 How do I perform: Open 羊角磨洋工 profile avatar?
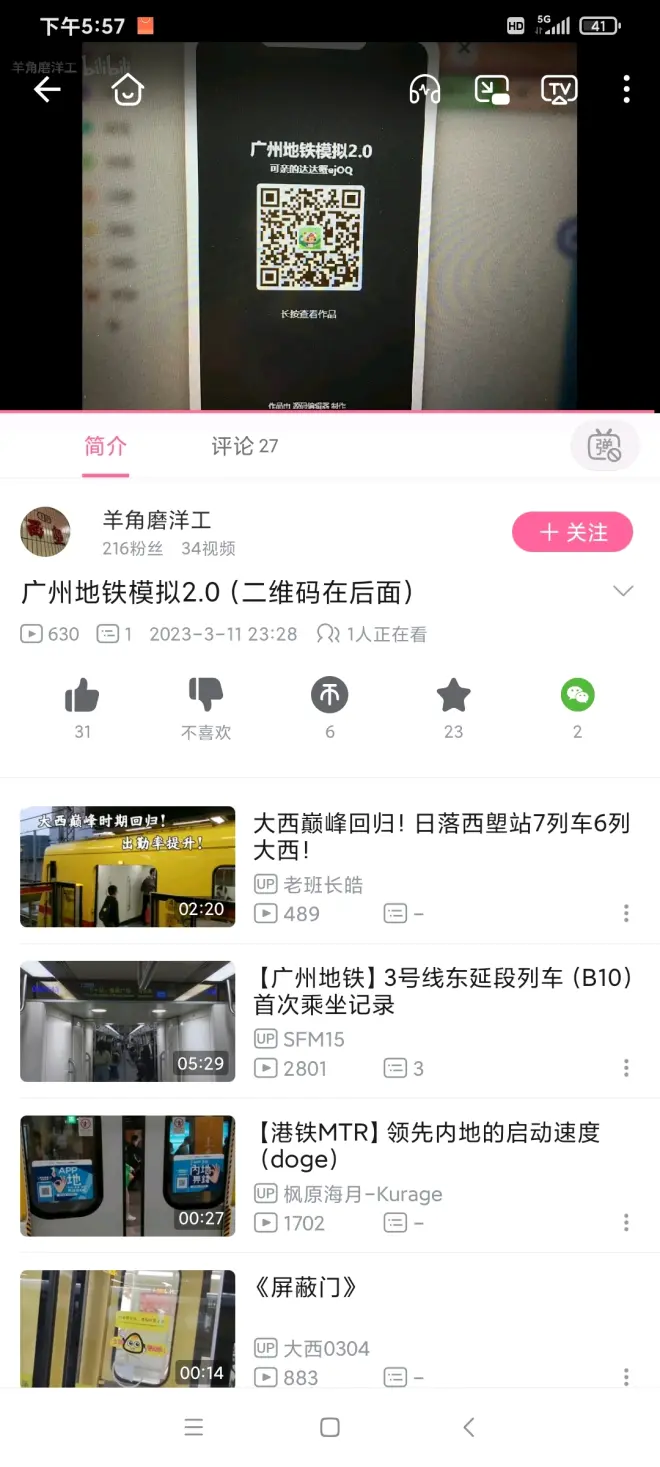pos(45,531)
